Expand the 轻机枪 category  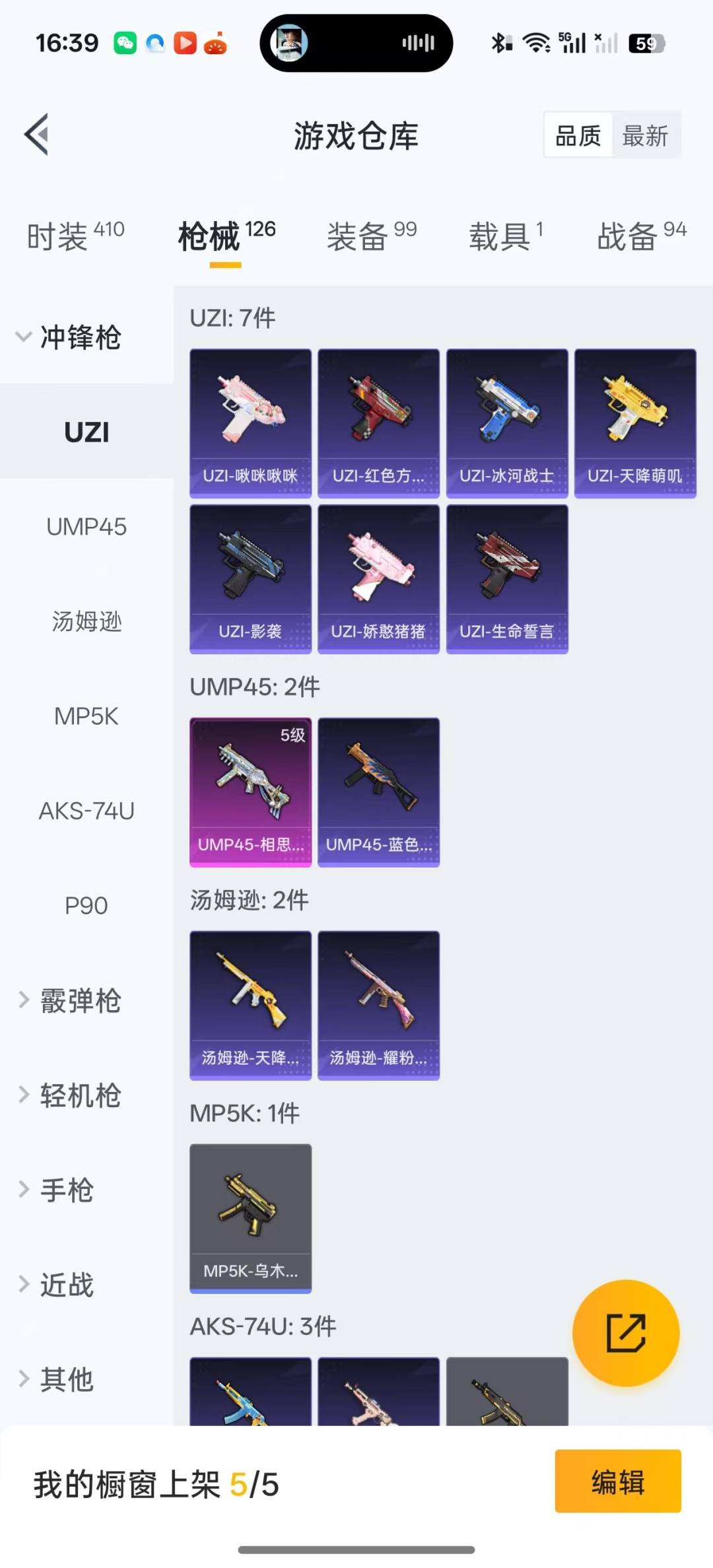[69, 1095]
